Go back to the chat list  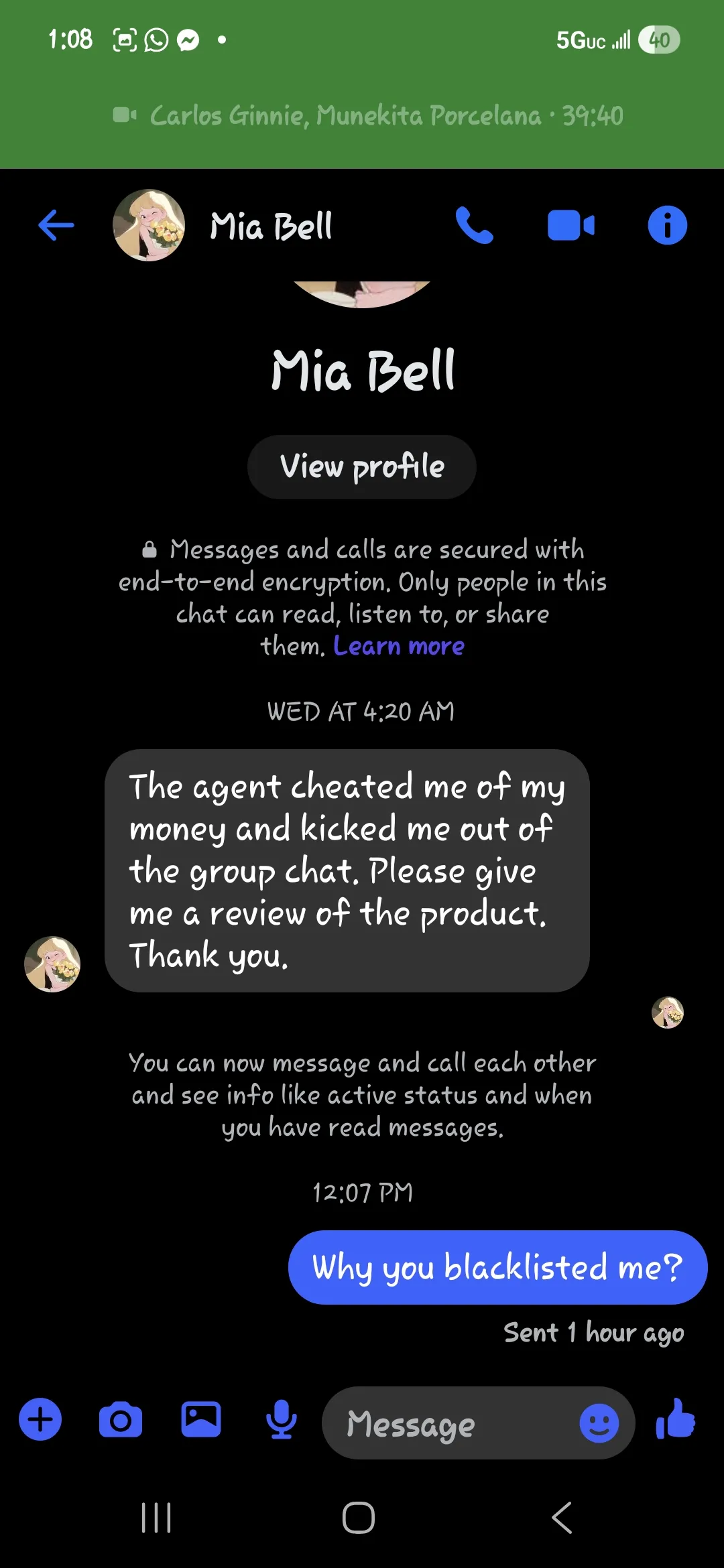[x=56, y=225]
